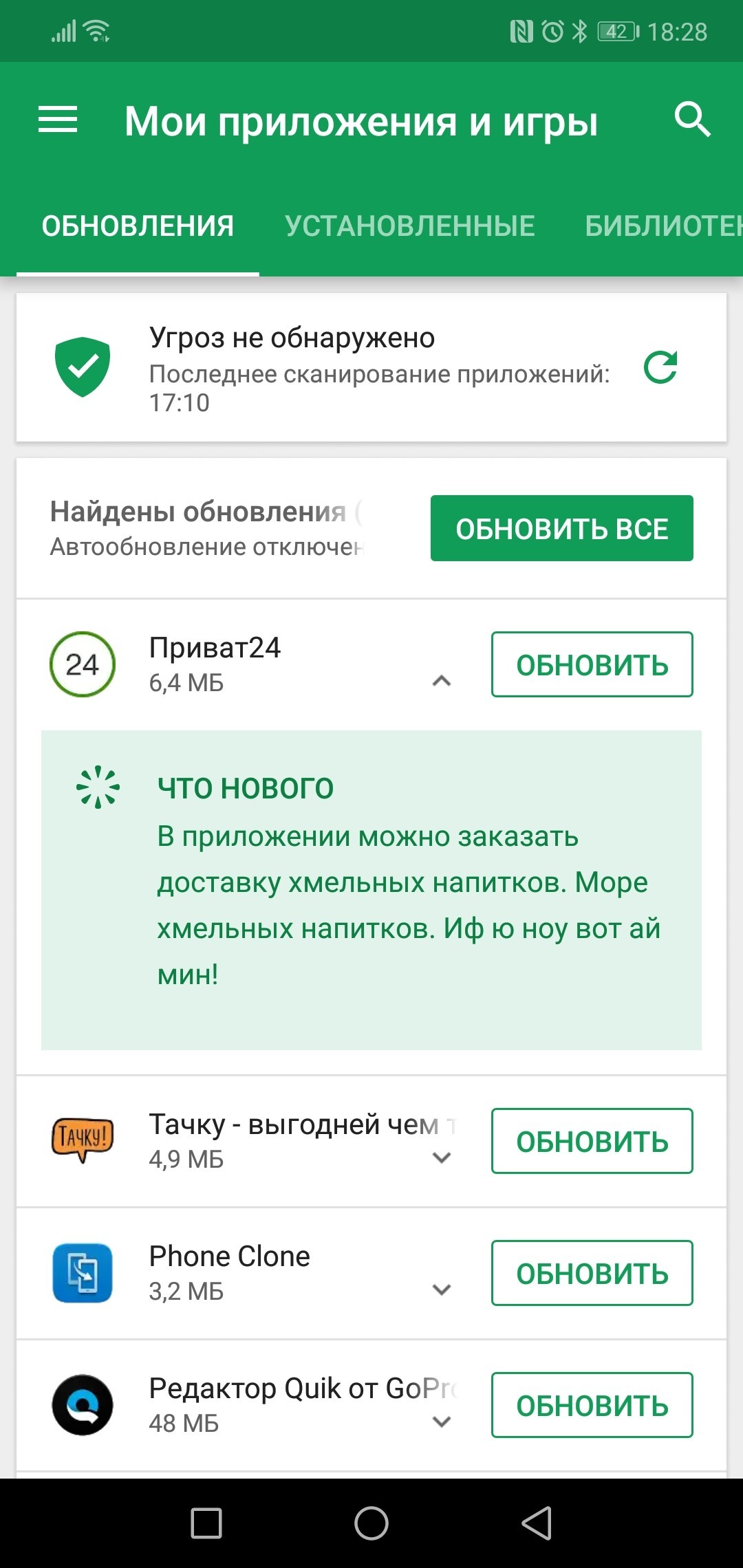Update Редактор Quik от GoPro
This screenshot has width=743, height=1568.
[x=592, y=1405]
